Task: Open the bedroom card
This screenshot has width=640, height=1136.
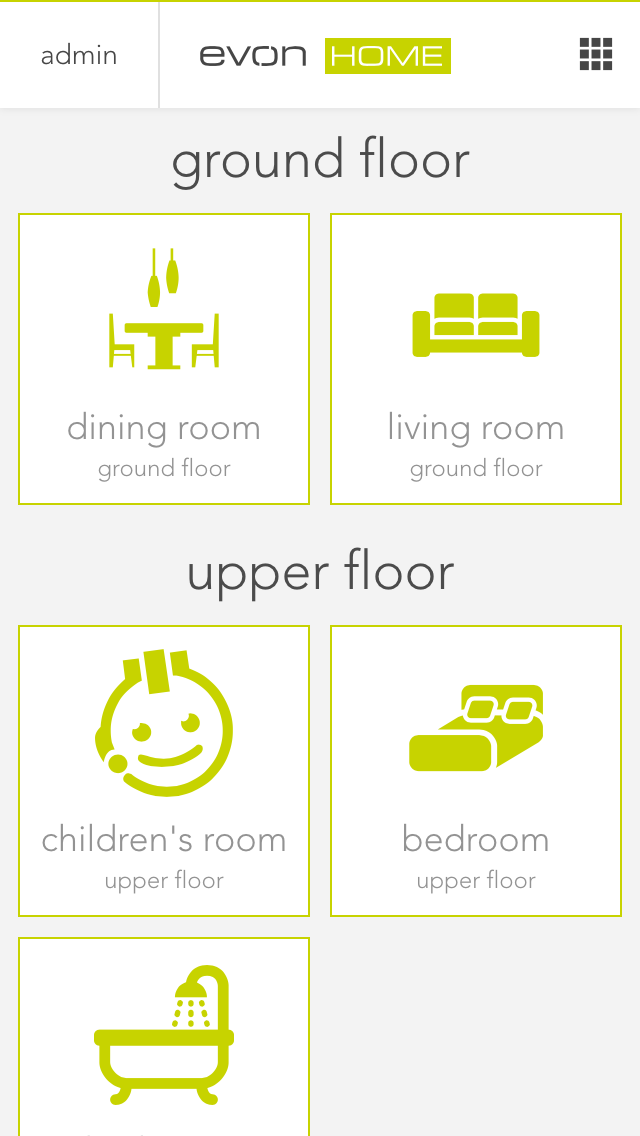Action: 476,771
